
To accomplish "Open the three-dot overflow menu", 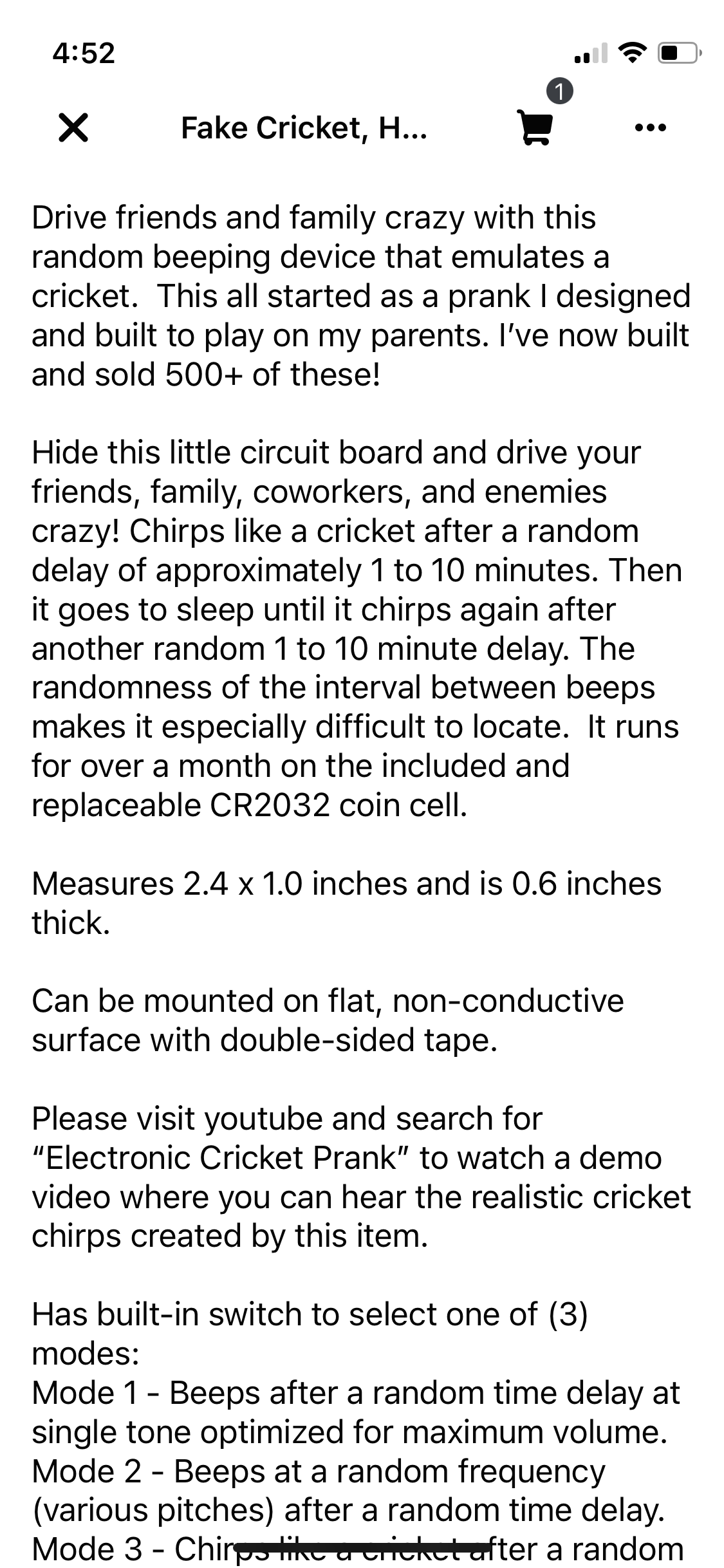I will tap(650, 127).
